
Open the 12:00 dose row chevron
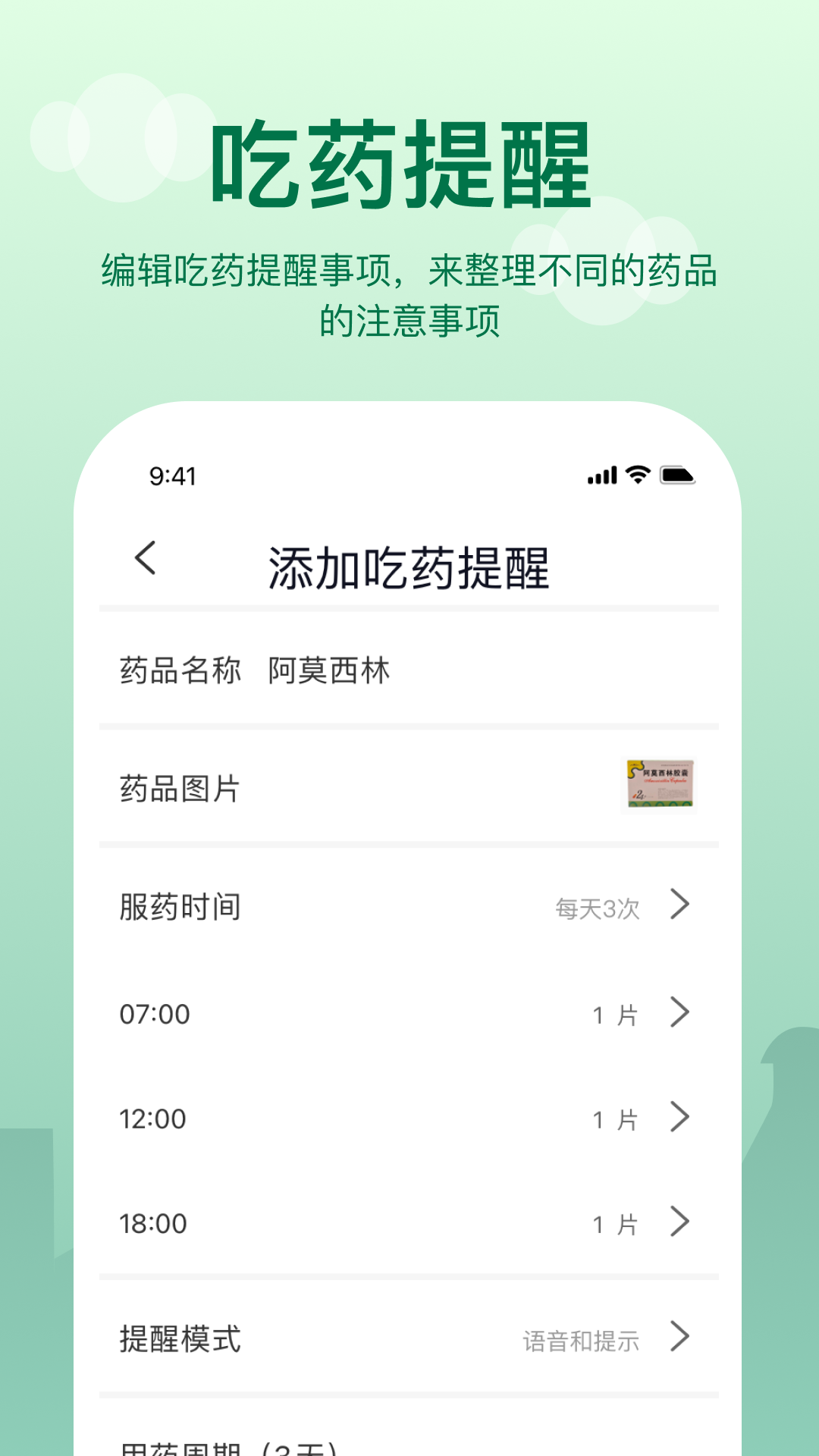[681, 1118]
